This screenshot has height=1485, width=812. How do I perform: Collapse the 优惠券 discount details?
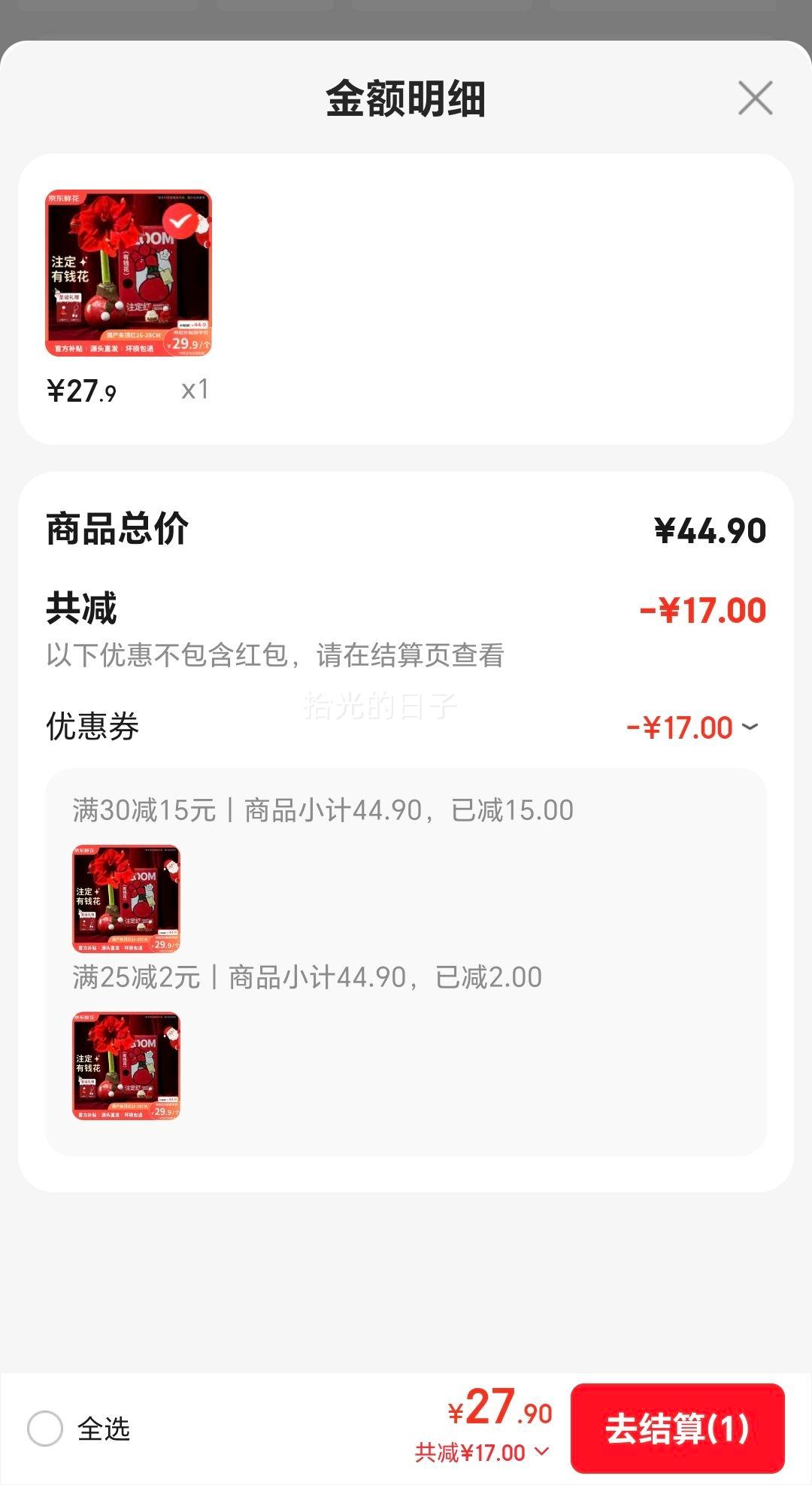tap(750, 727)
